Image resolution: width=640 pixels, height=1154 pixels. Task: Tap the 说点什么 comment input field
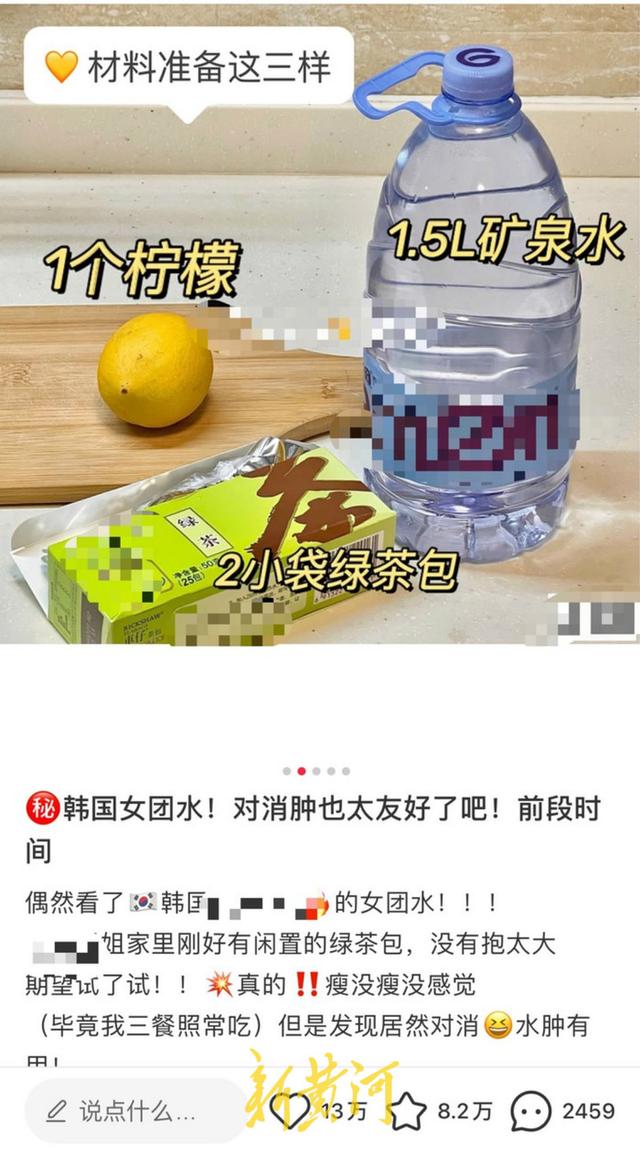[130, 1111]
